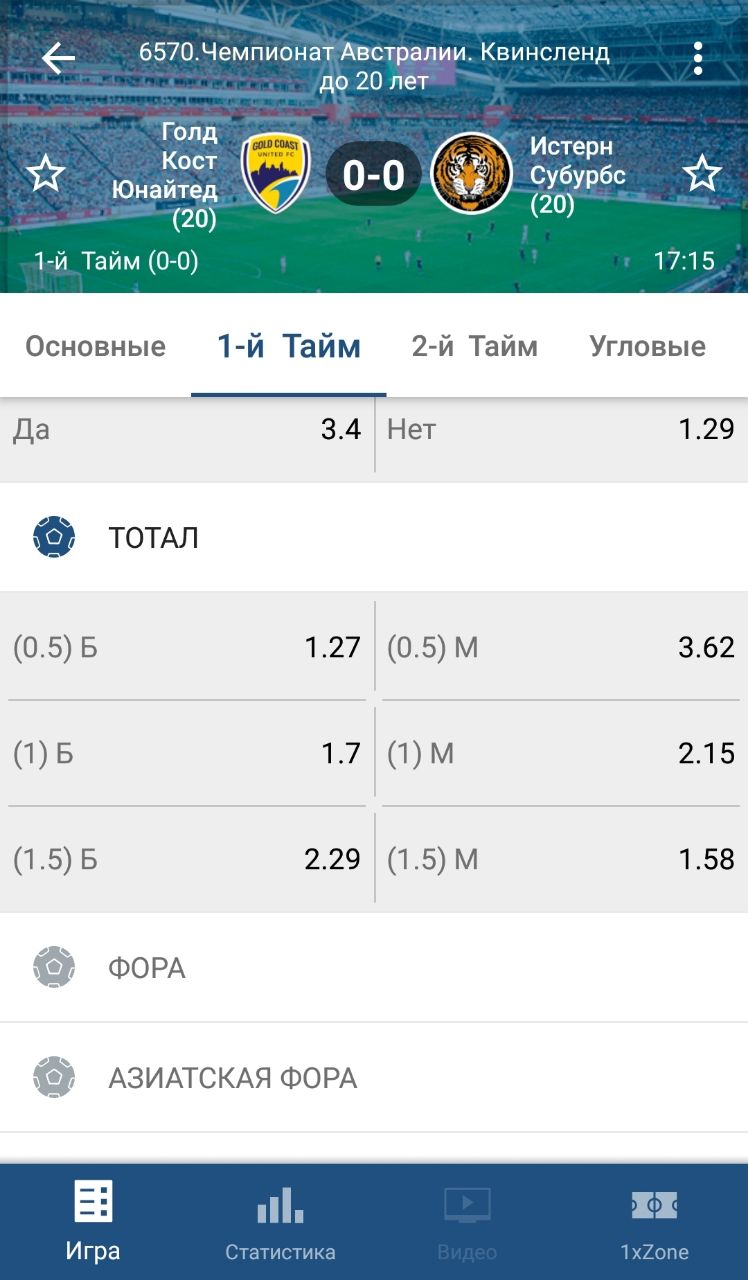Expand the ФОРА section
This screenshot has height=1280, width=748.
(x=374, y=968)
